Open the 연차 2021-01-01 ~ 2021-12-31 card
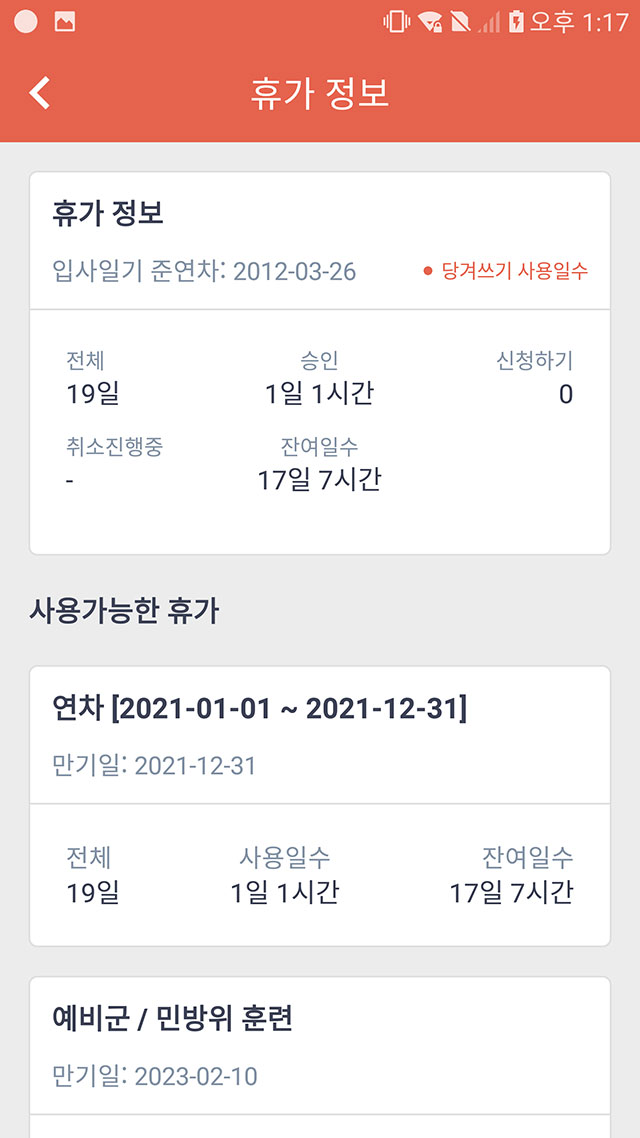Image resolution: width=640 pixels, height=1138 pixels. (x=320, y=806)
